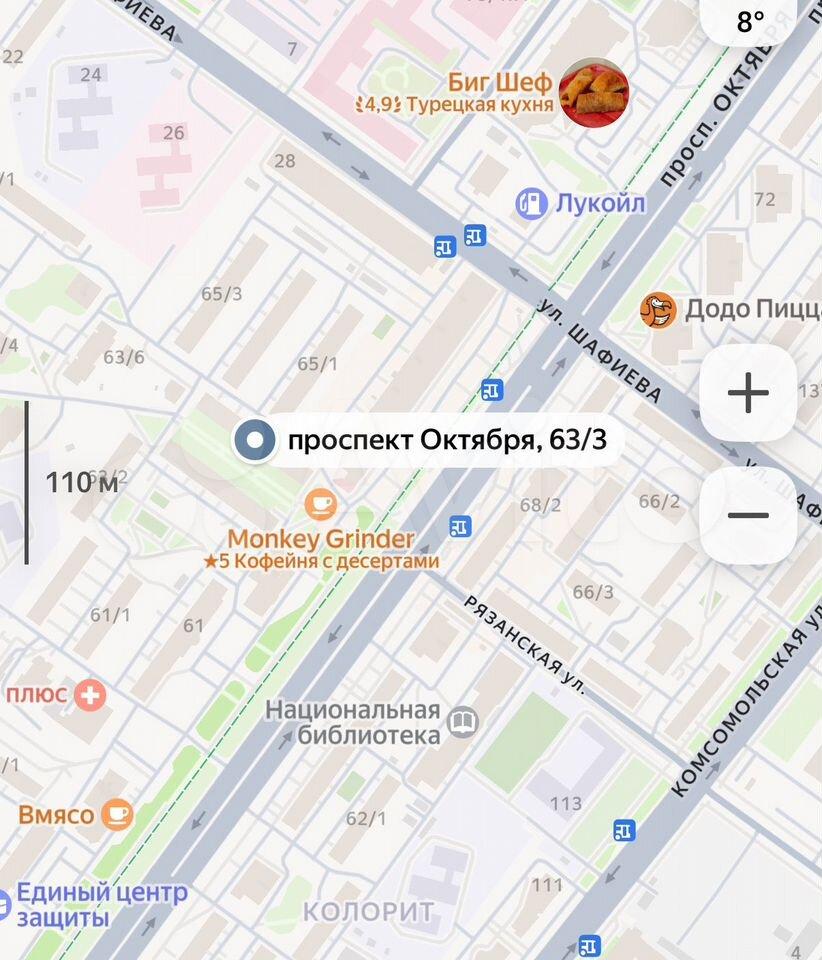This screenshot has width=822, height=960.
Task: Select the bus stop near Monkey Grinder
Action: coord(460,526)
